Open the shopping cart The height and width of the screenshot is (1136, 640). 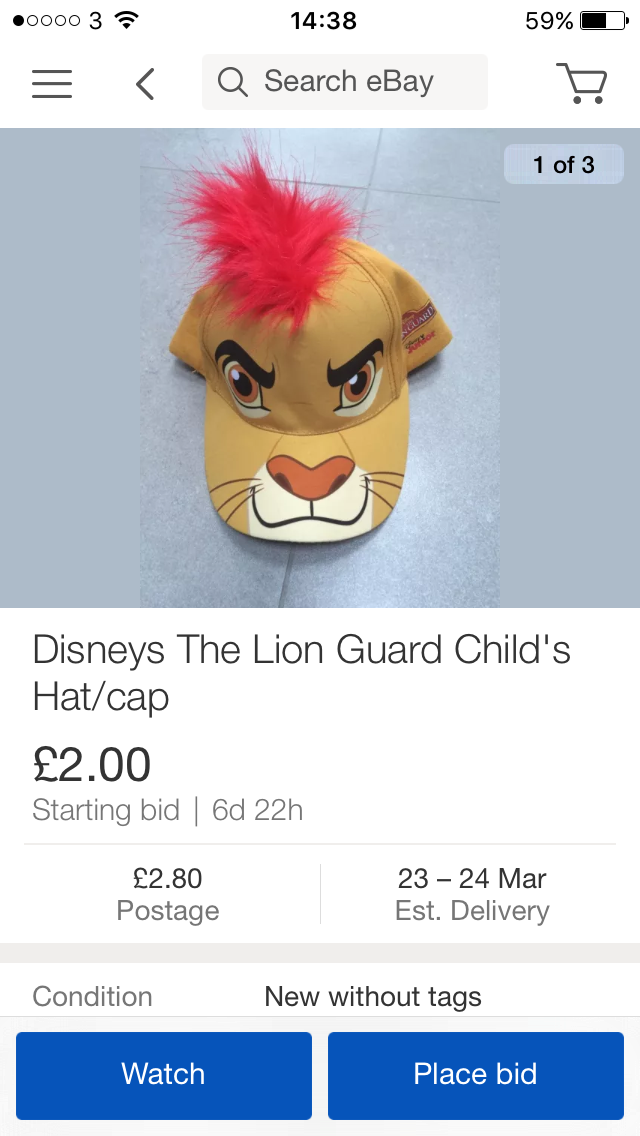(x=581, y=83)
